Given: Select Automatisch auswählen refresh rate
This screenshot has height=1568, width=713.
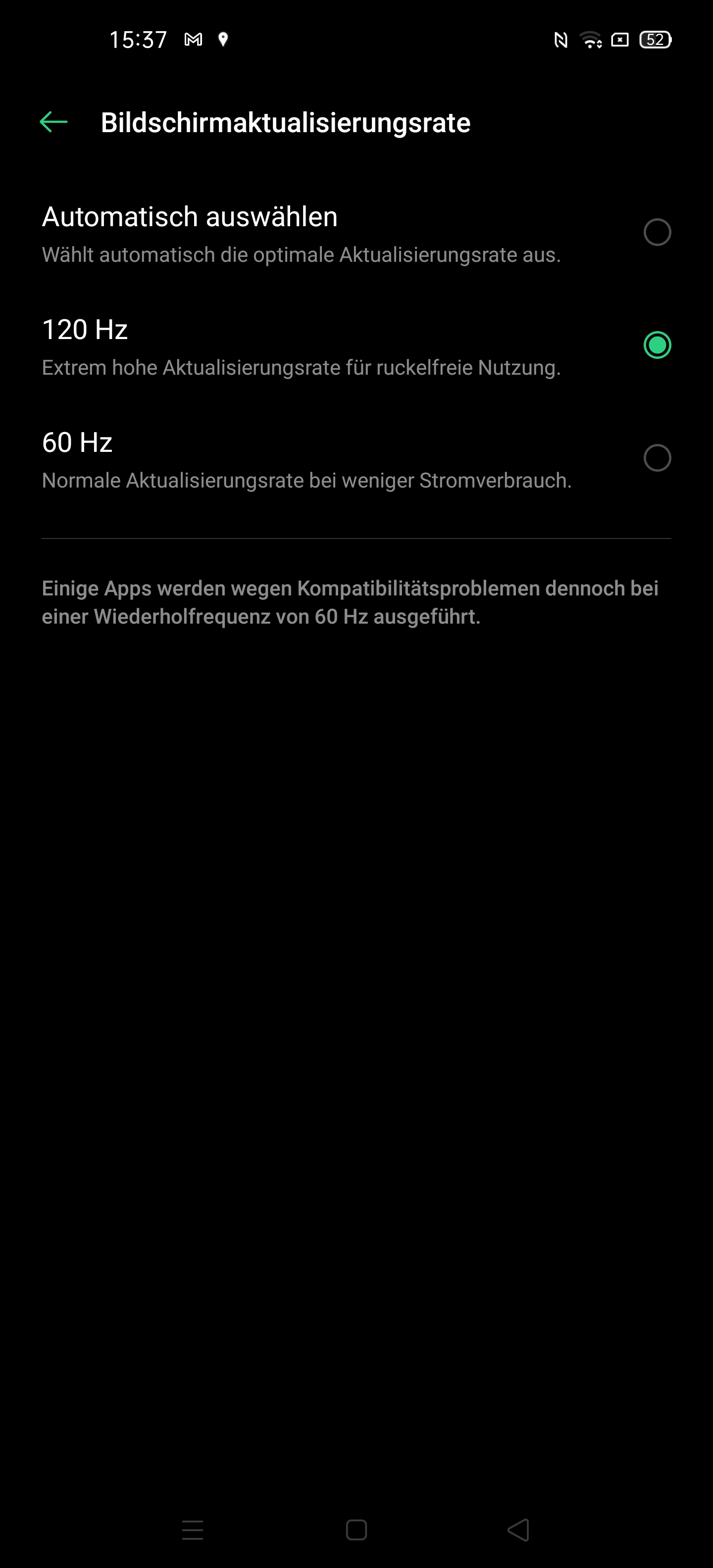Looking at the screenshot, I should pyautogui.click(x=657, y=233).
